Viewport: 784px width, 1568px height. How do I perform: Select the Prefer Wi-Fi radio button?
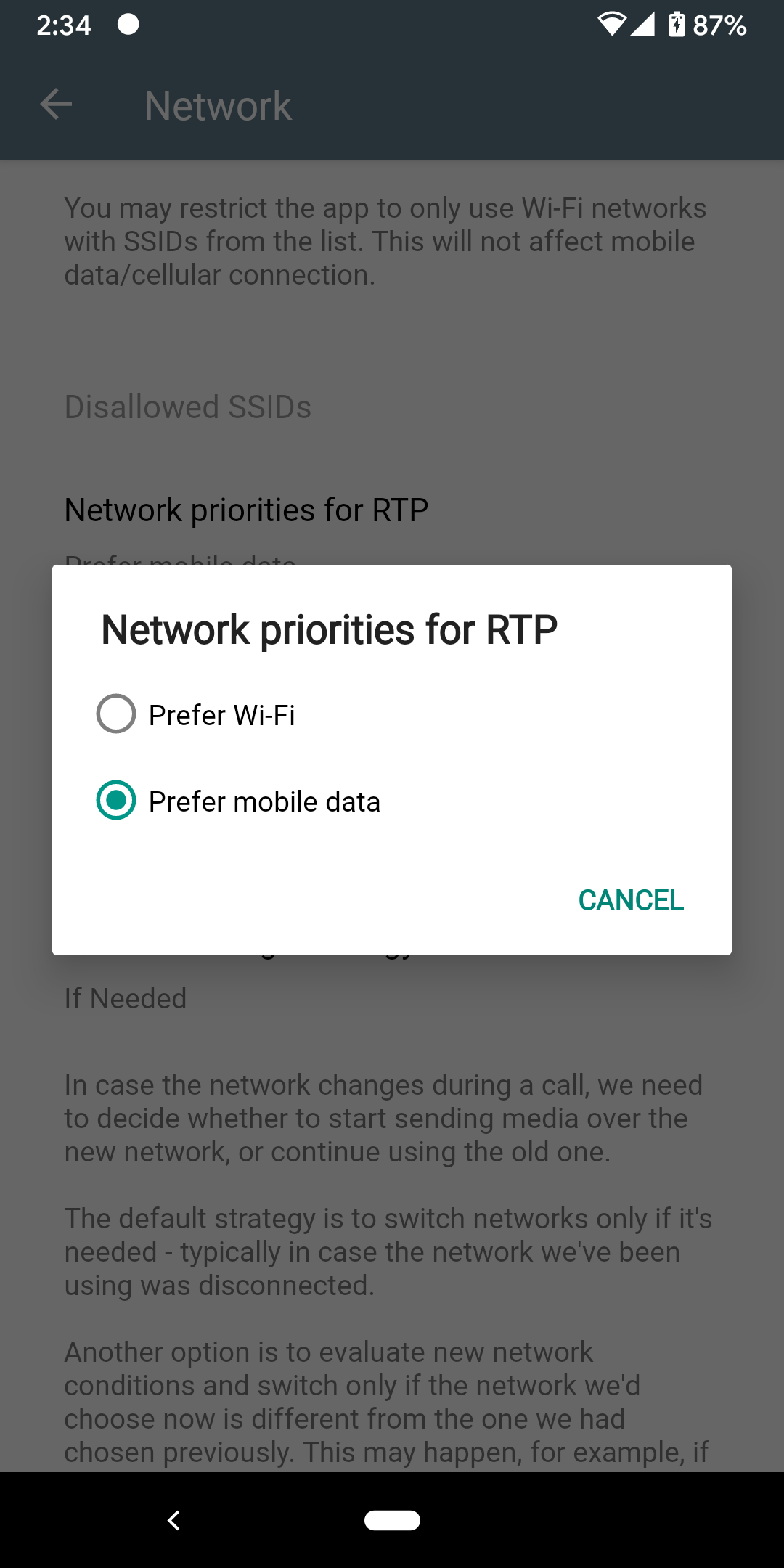115,715
